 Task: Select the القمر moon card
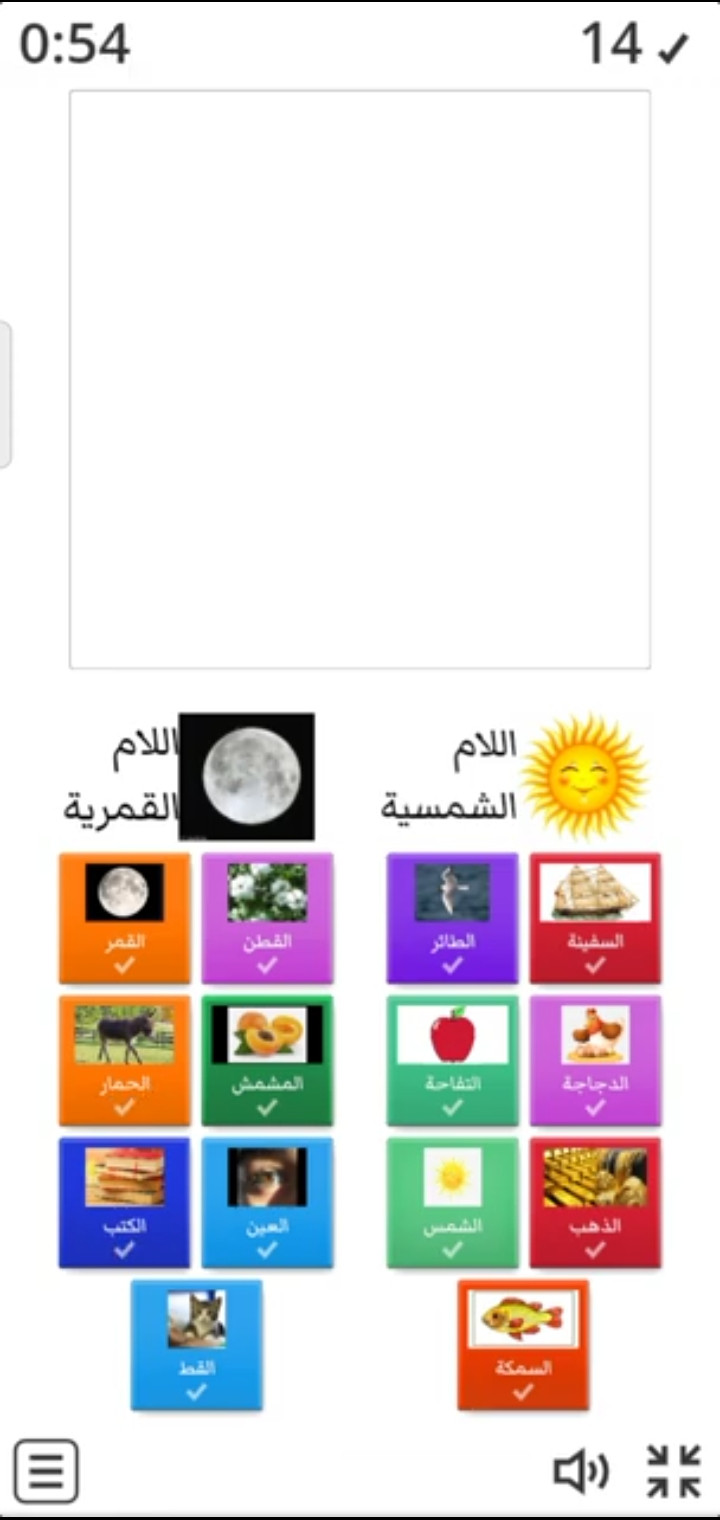click(x=124, y=918)
